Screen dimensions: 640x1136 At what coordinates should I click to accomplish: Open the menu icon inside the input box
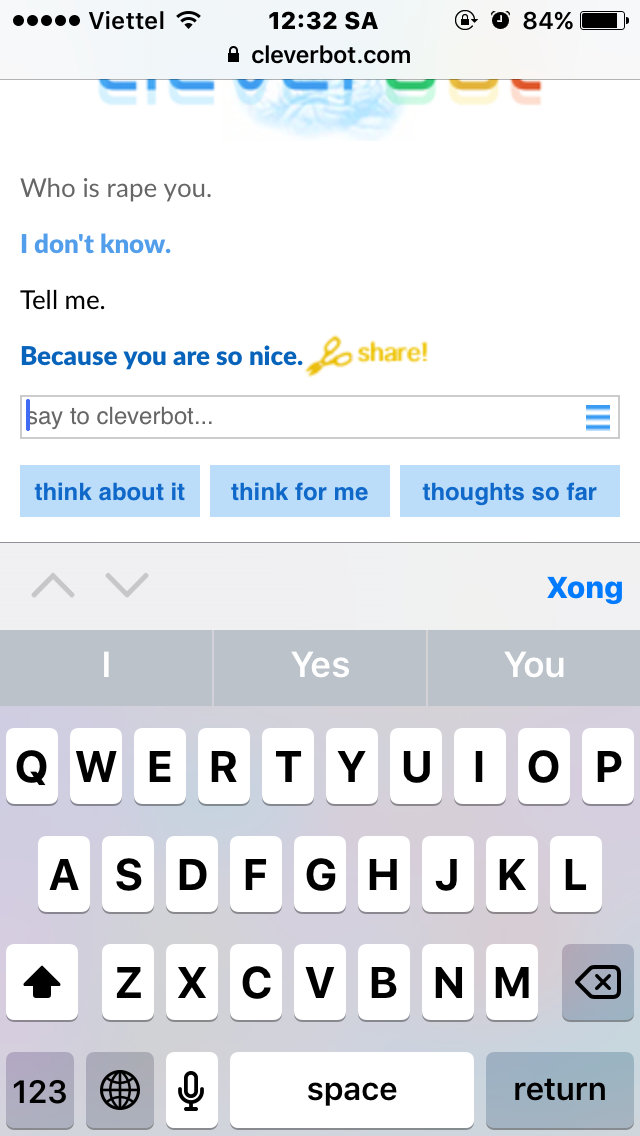tap(598, 417)
